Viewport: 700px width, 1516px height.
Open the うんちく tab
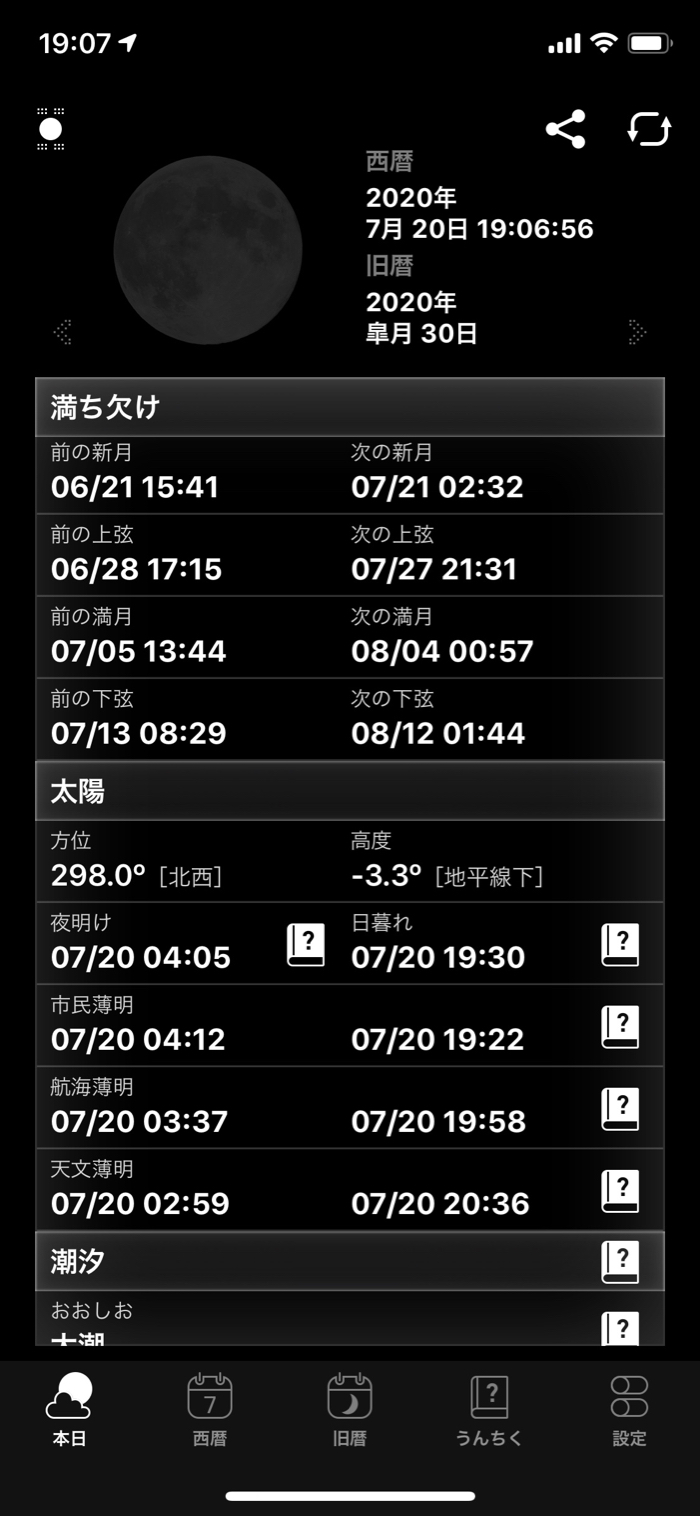click(489, 1410)
